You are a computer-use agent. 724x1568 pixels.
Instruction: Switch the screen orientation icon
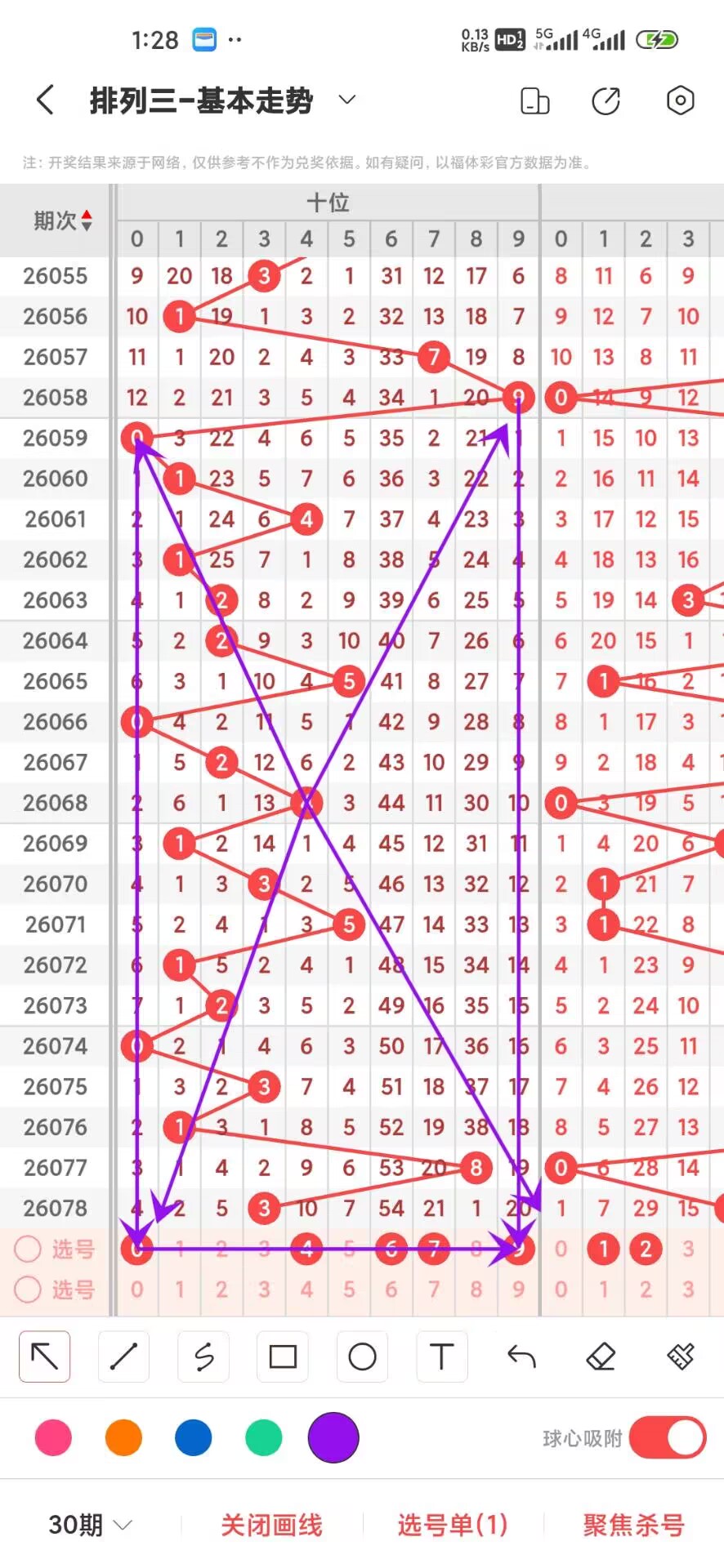[x=534, y=100]
